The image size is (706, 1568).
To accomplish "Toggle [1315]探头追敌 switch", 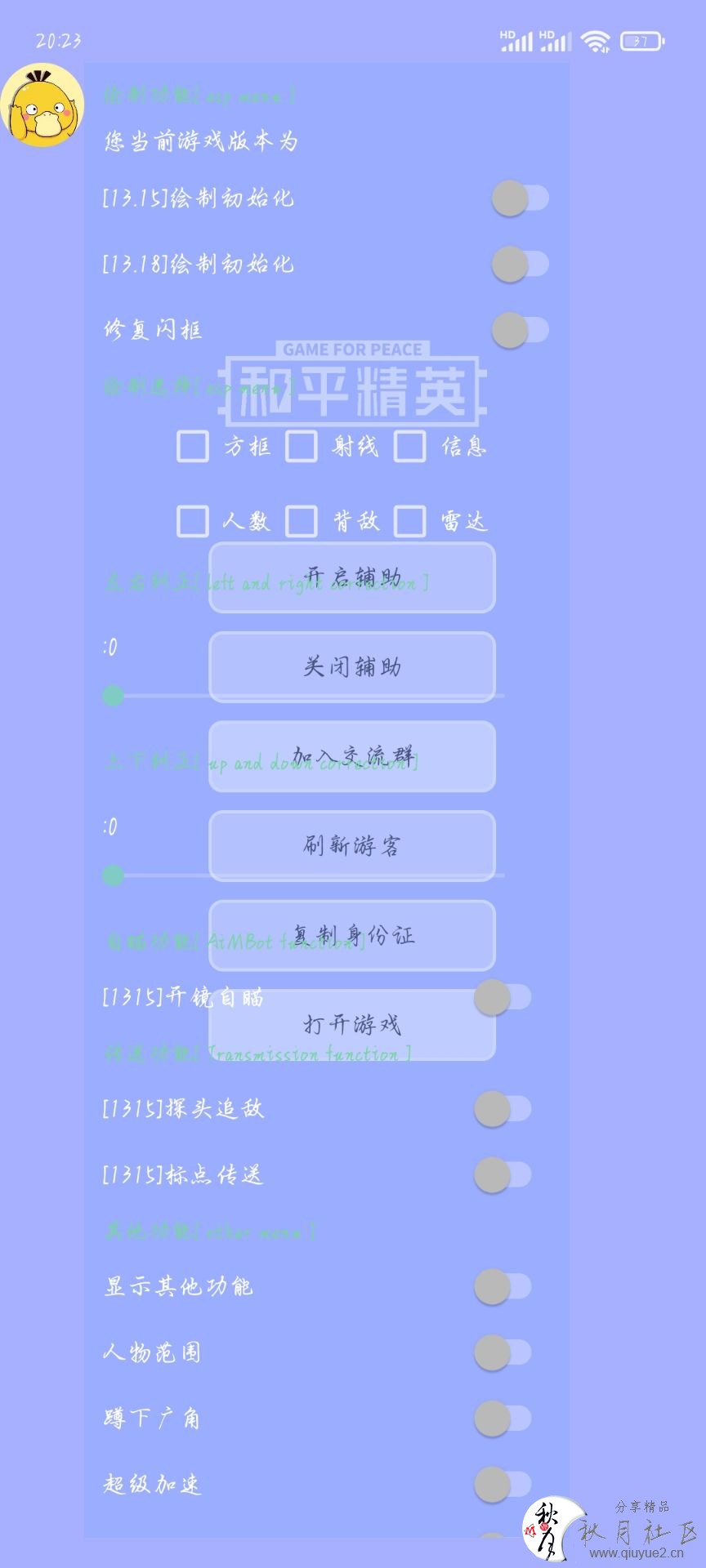I will pos(503,1109).
